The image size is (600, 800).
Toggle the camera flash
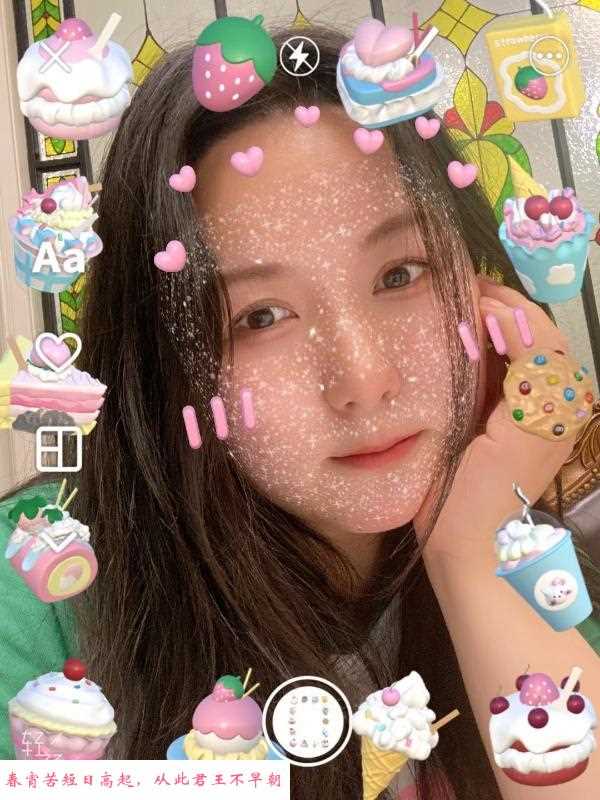(296, 57)
